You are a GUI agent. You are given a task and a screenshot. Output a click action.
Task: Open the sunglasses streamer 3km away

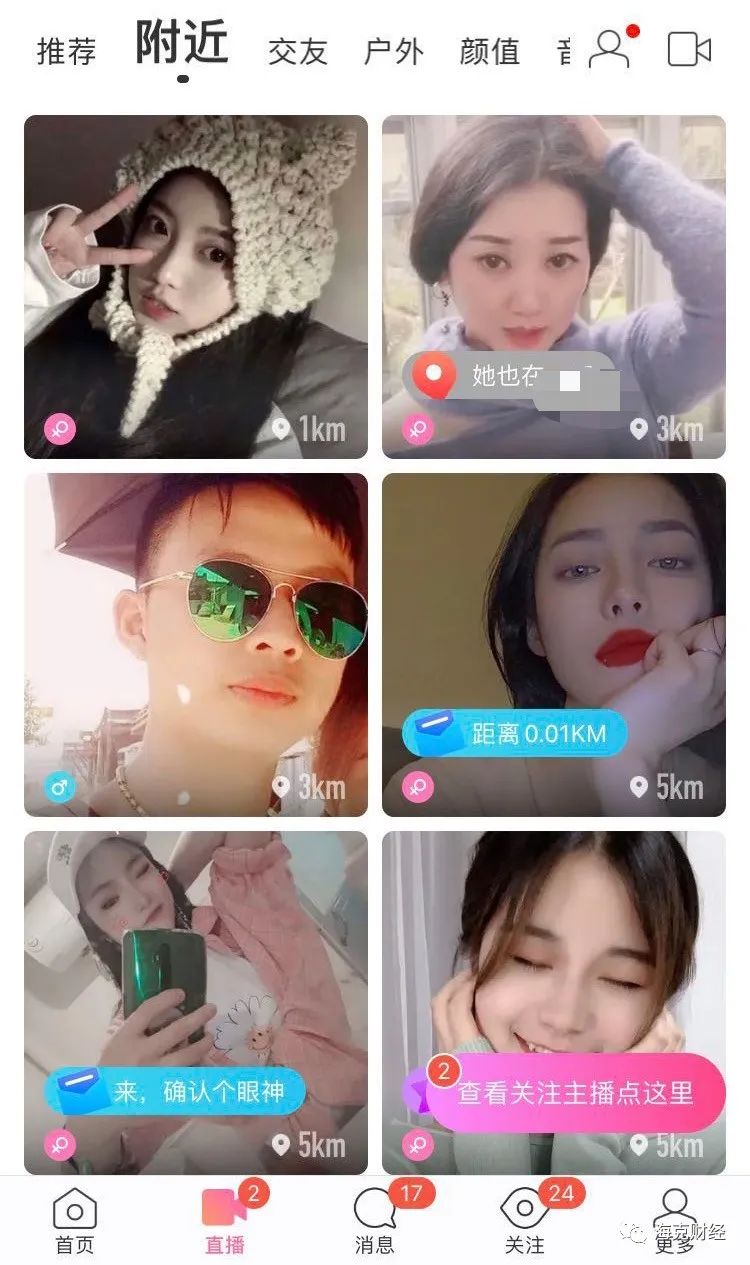(x=196, y=644)
